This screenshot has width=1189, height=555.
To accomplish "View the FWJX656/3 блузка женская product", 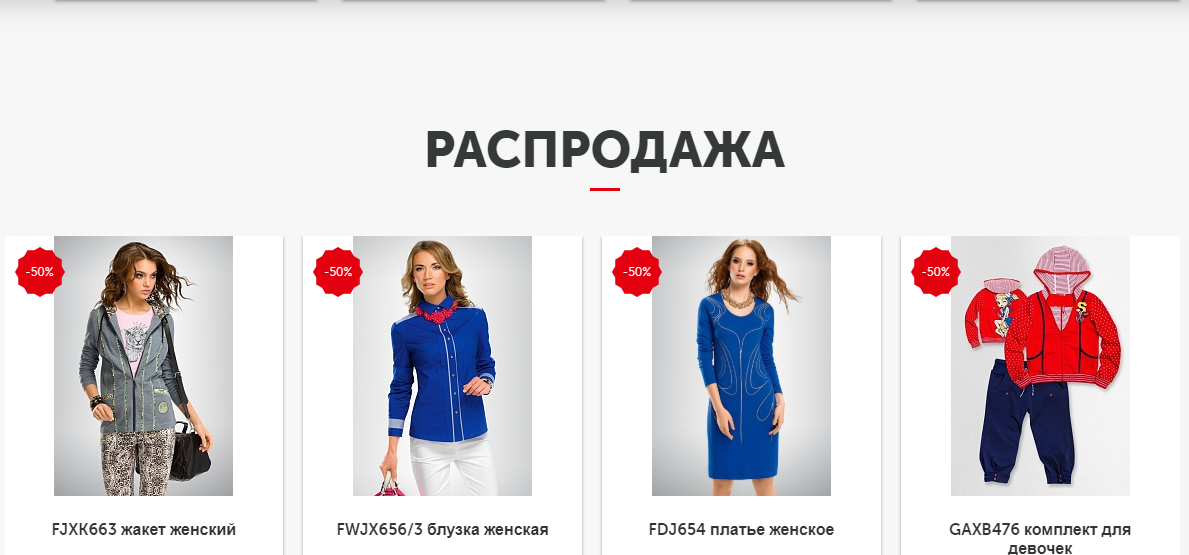I will point(442,529).
